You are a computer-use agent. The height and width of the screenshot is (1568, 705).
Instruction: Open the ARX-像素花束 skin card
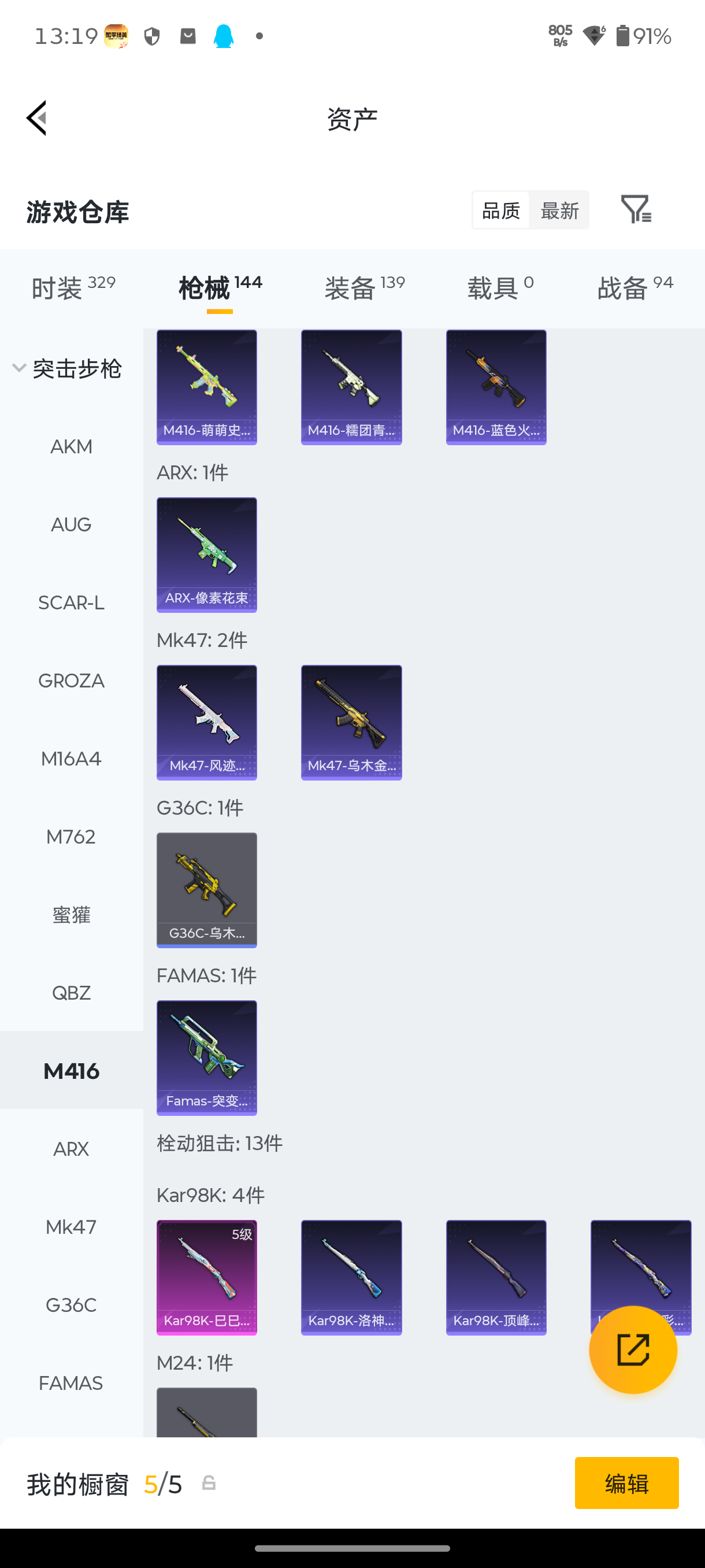(207, 554)
